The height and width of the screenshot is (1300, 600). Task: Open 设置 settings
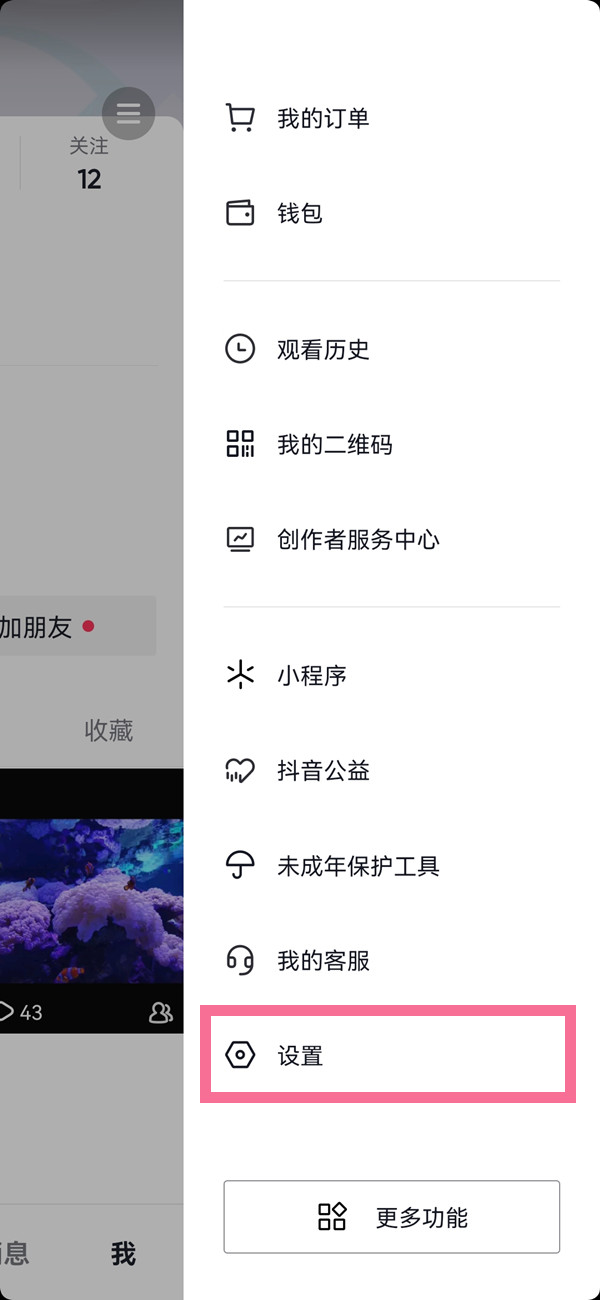(x=300, y=1055)
